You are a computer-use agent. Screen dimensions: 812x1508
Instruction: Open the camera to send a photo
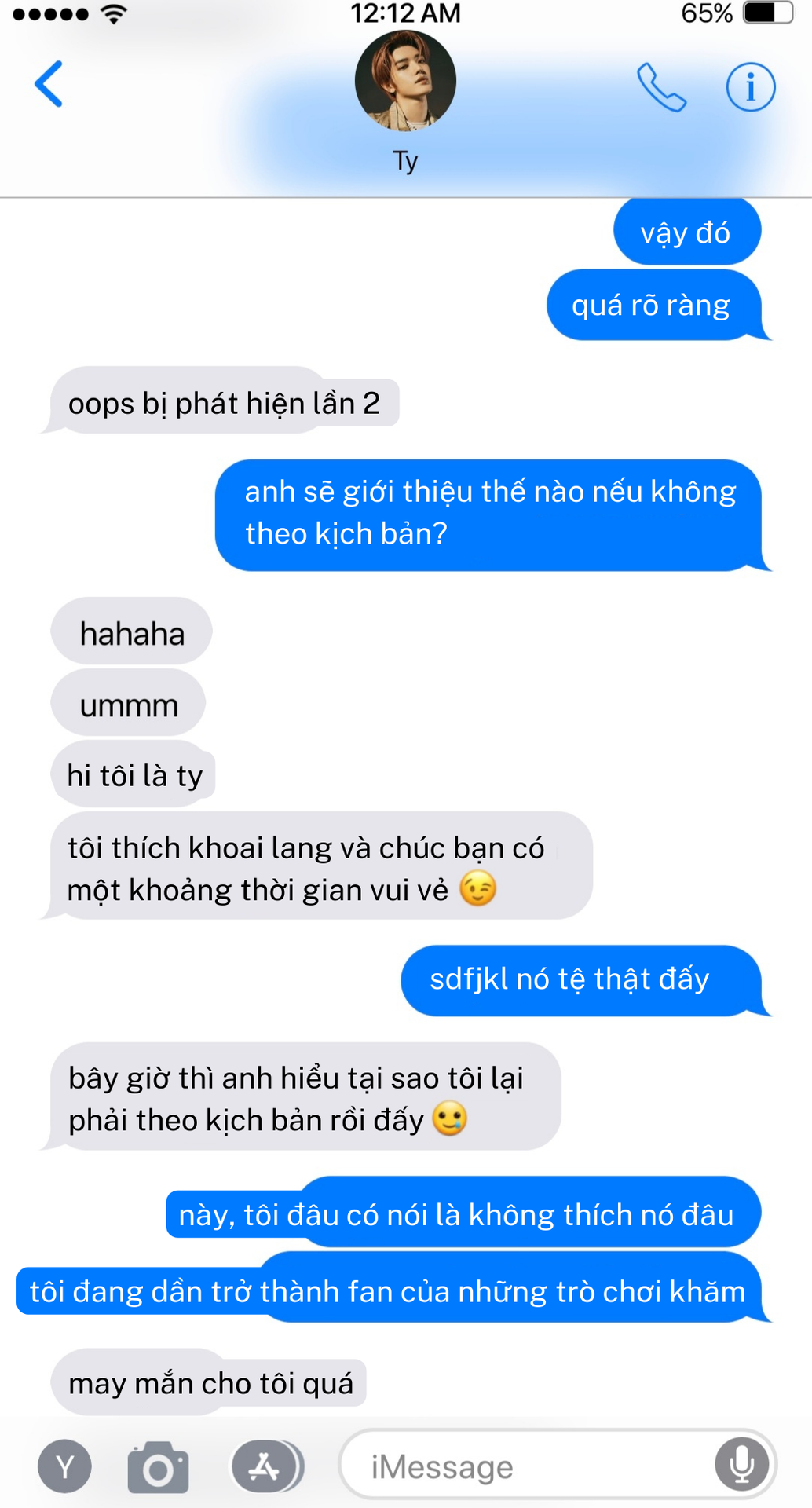click(x=158, y=1466)
